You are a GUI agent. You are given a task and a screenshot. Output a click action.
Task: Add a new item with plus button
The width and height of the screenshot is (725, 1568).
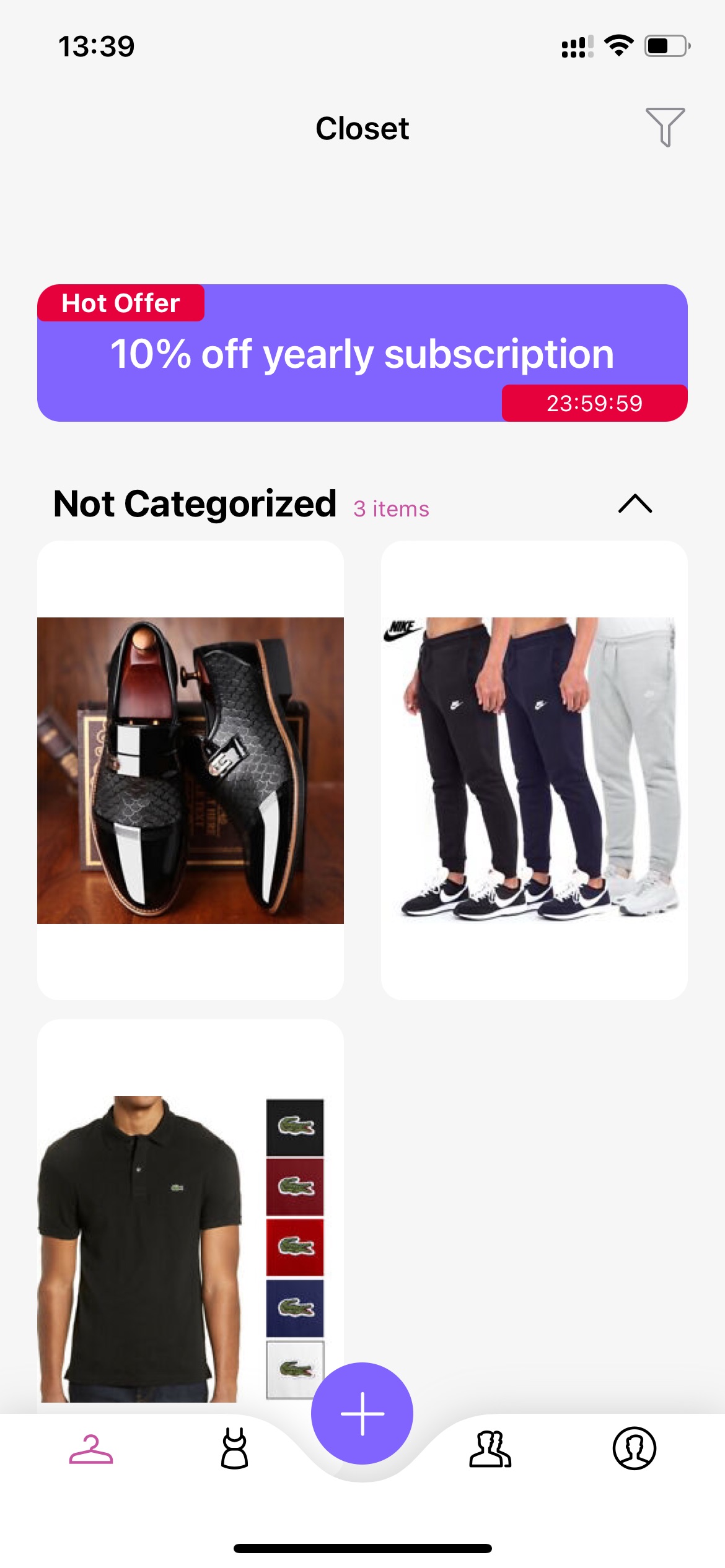coord(362,1414)
